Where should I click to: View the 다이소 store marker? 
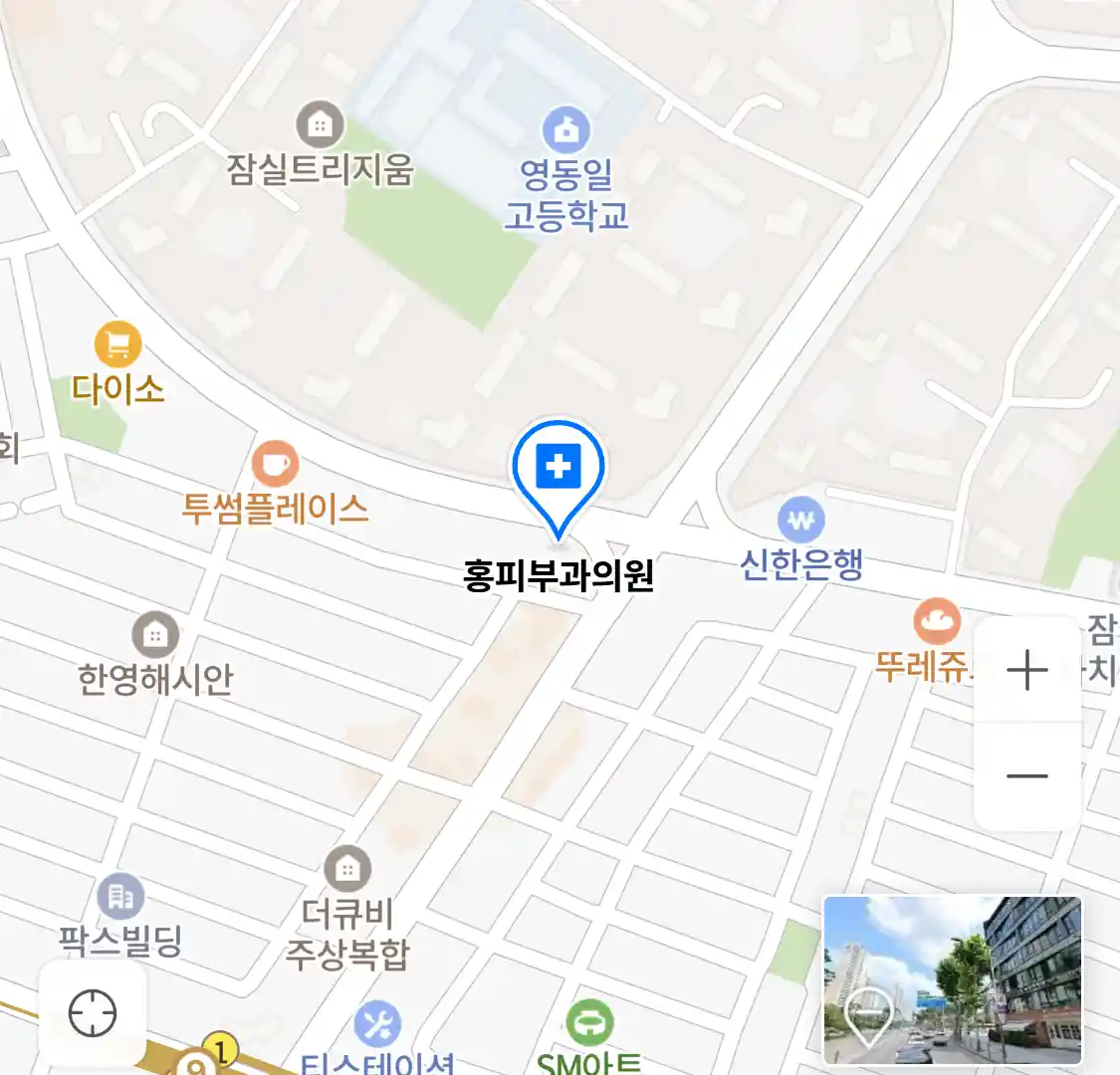(x=118, y=345)
